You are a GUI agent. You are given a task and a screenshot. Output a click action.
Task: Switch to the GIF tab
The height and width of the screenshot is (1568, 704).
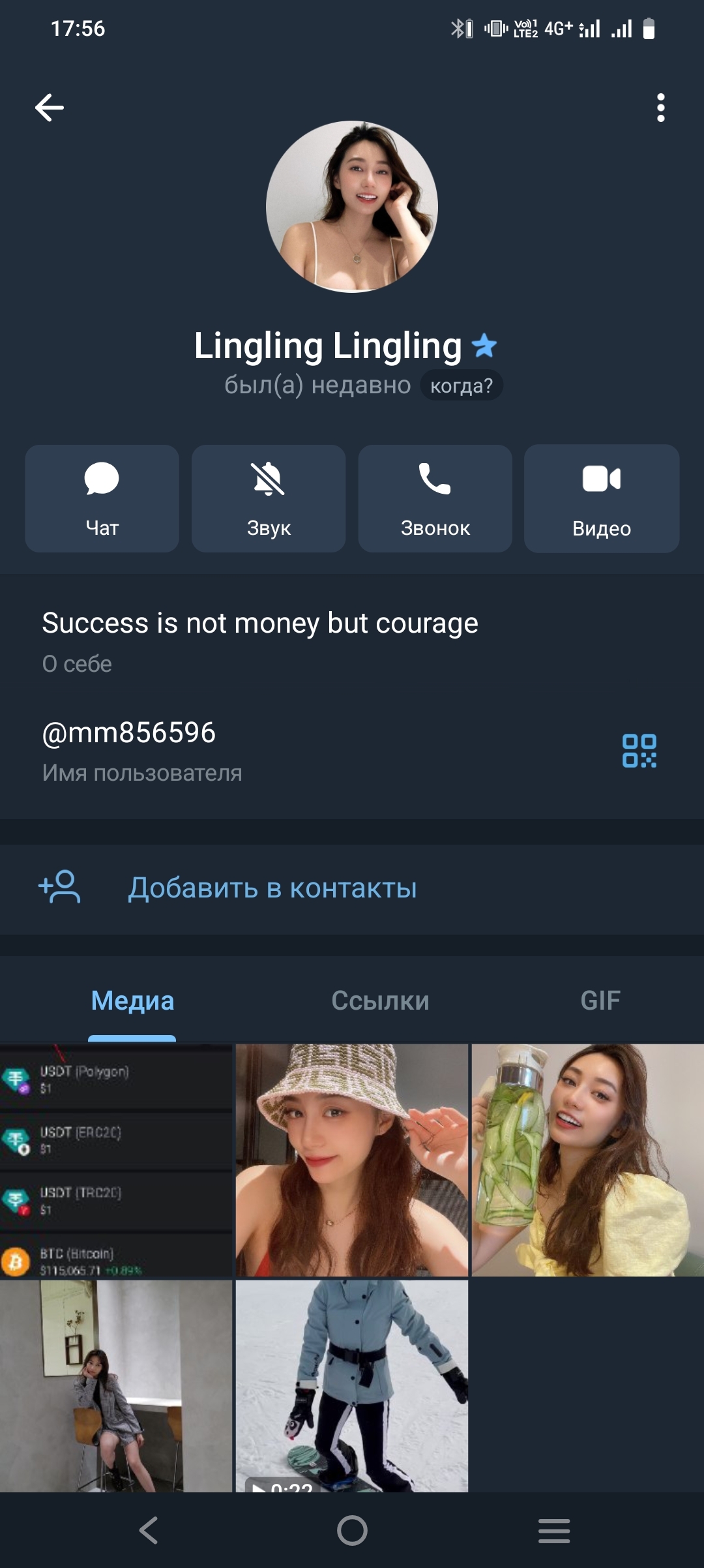pos(600,1001)
